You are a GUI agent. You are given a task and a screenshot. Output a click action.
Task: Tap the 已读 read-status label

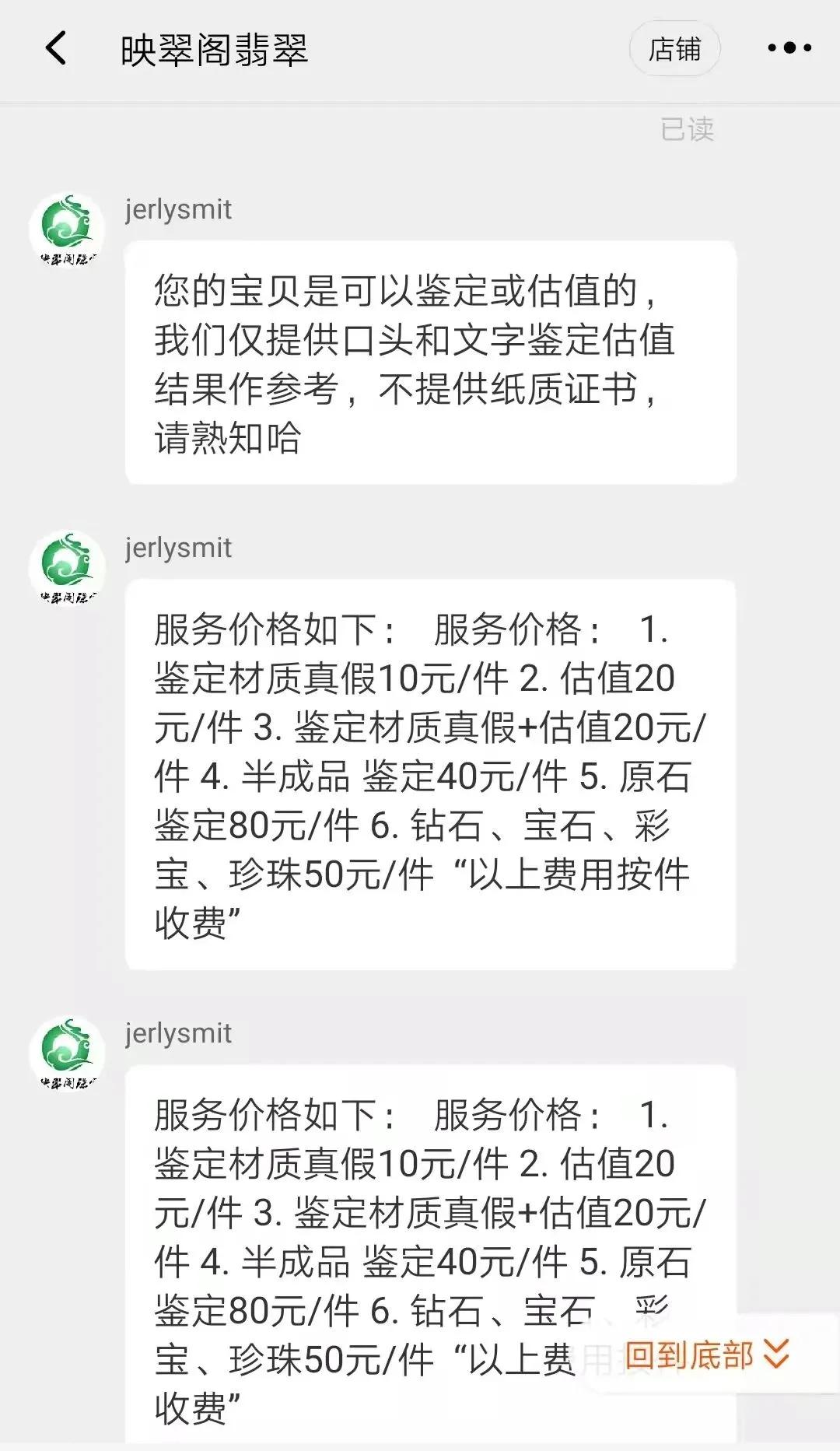click(688, 130)
